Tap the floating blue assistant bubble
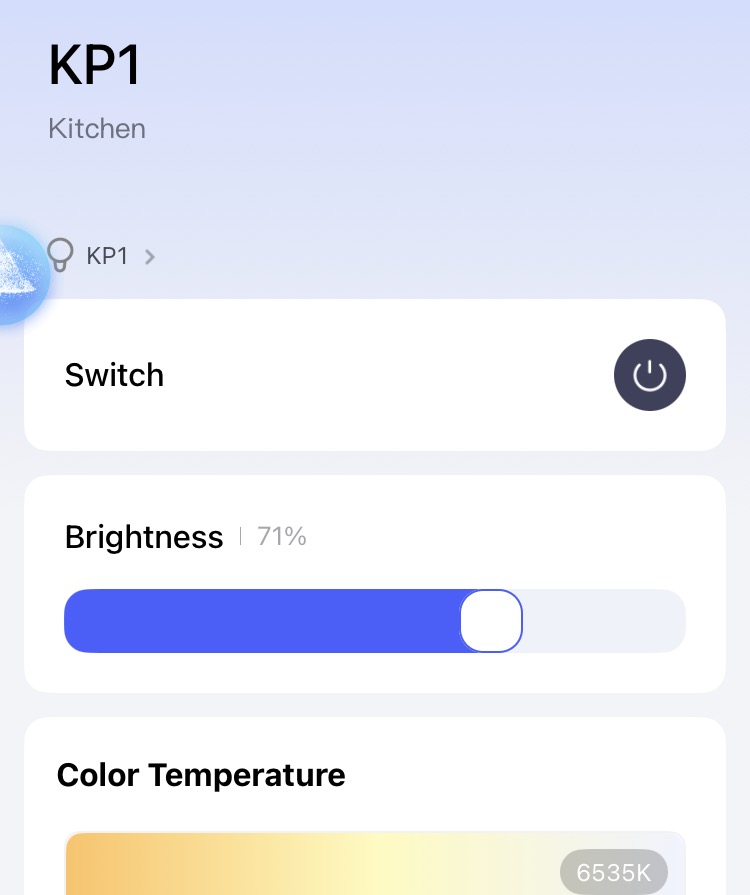The image size is (750, 895). [20, 274]
